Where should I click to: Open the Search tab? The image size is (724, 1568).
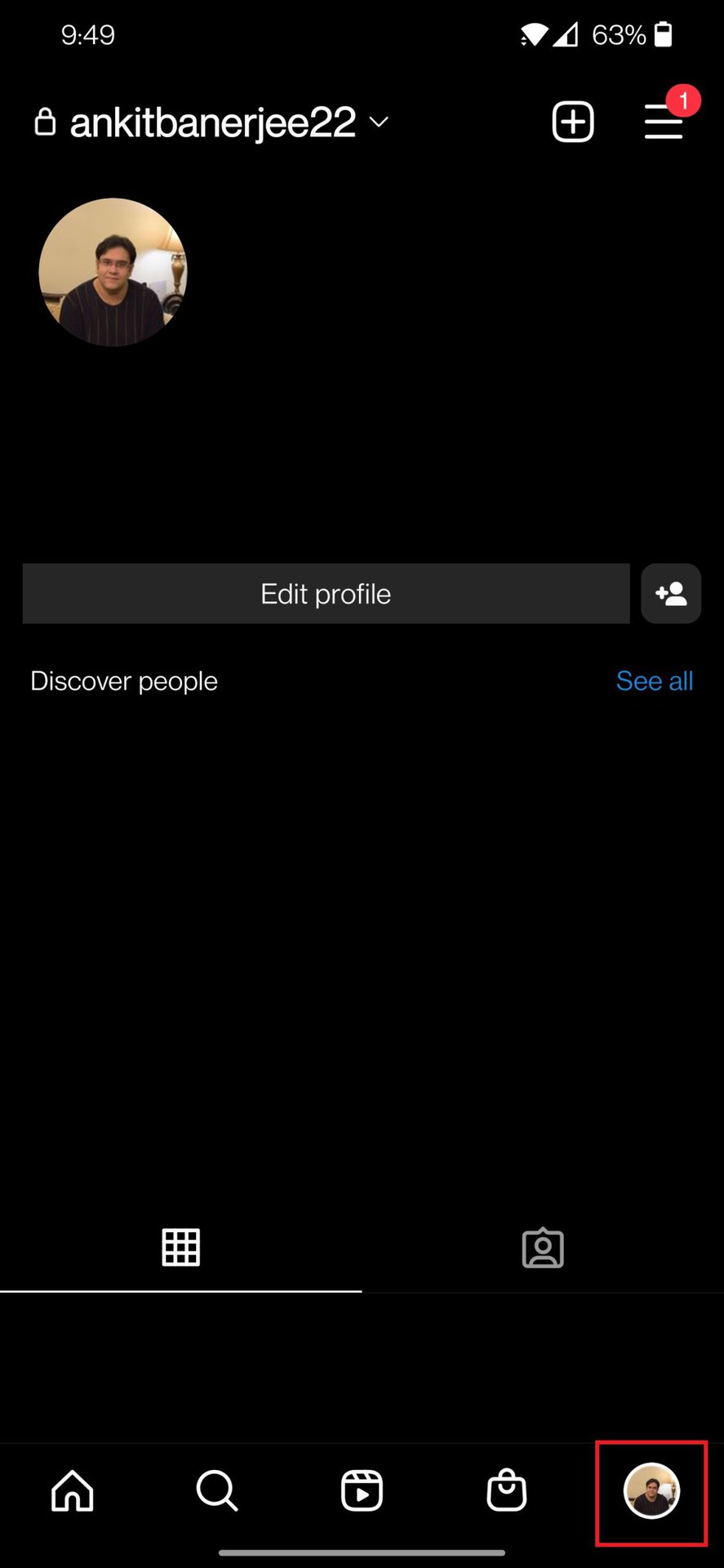tap(217, 1491)
